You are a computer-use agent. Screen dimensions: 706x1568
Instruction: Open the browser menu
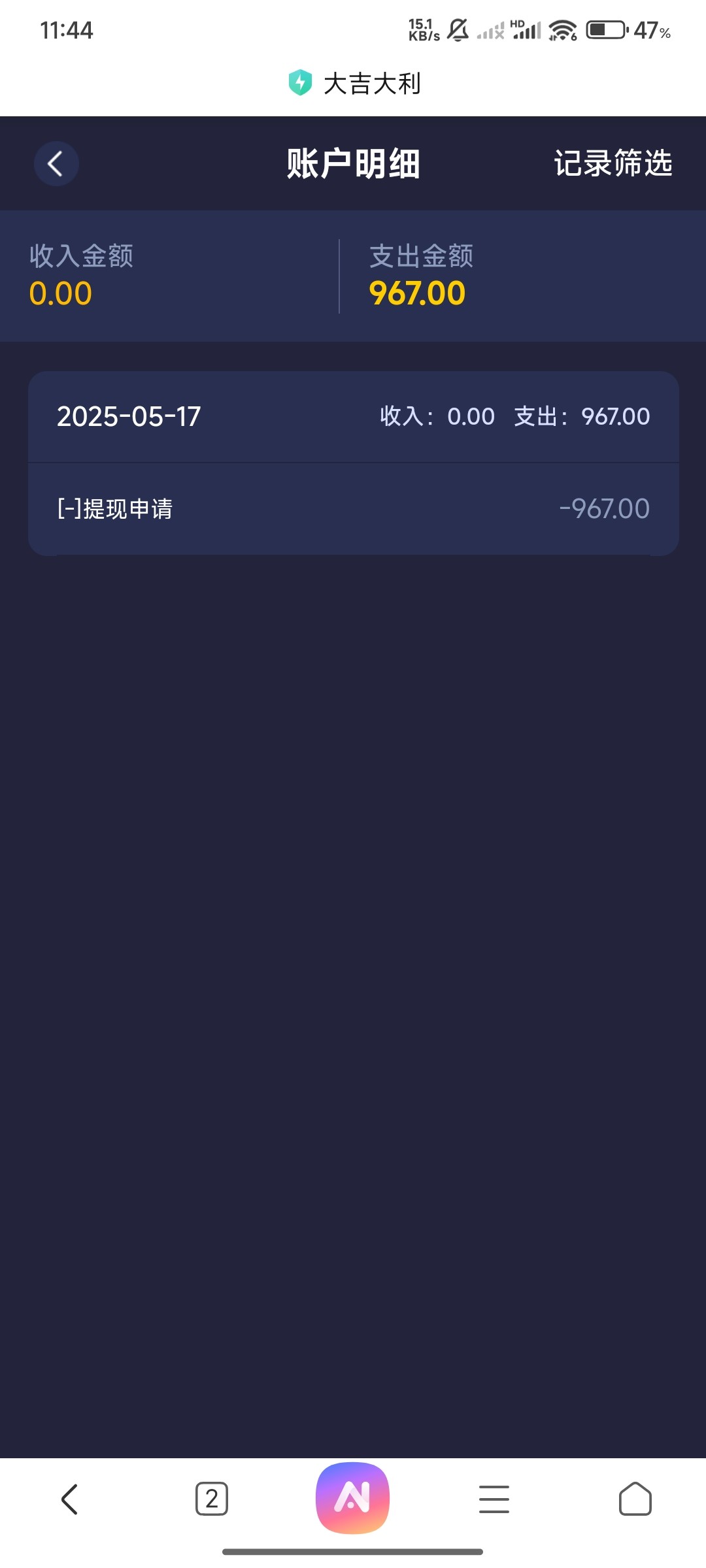click(x=494, y=1499)
